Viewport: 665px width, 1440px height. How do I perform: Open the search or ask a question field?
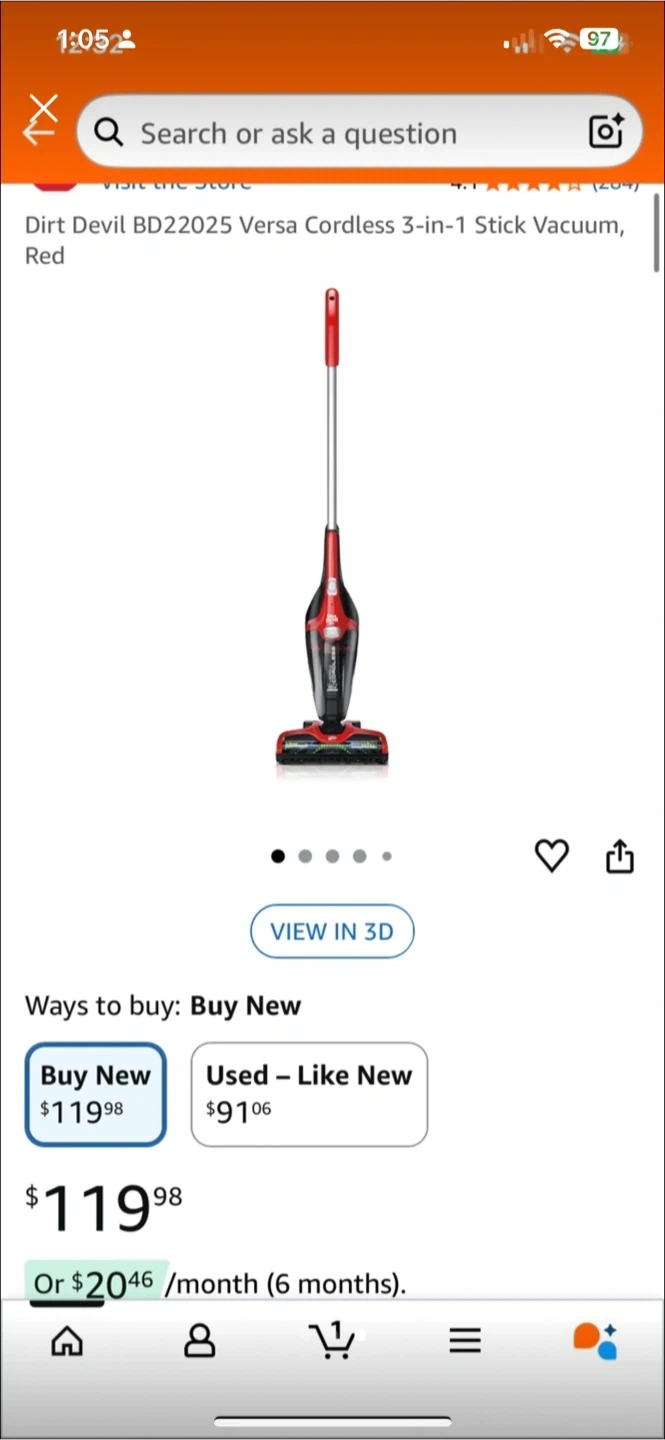point(340,133)
